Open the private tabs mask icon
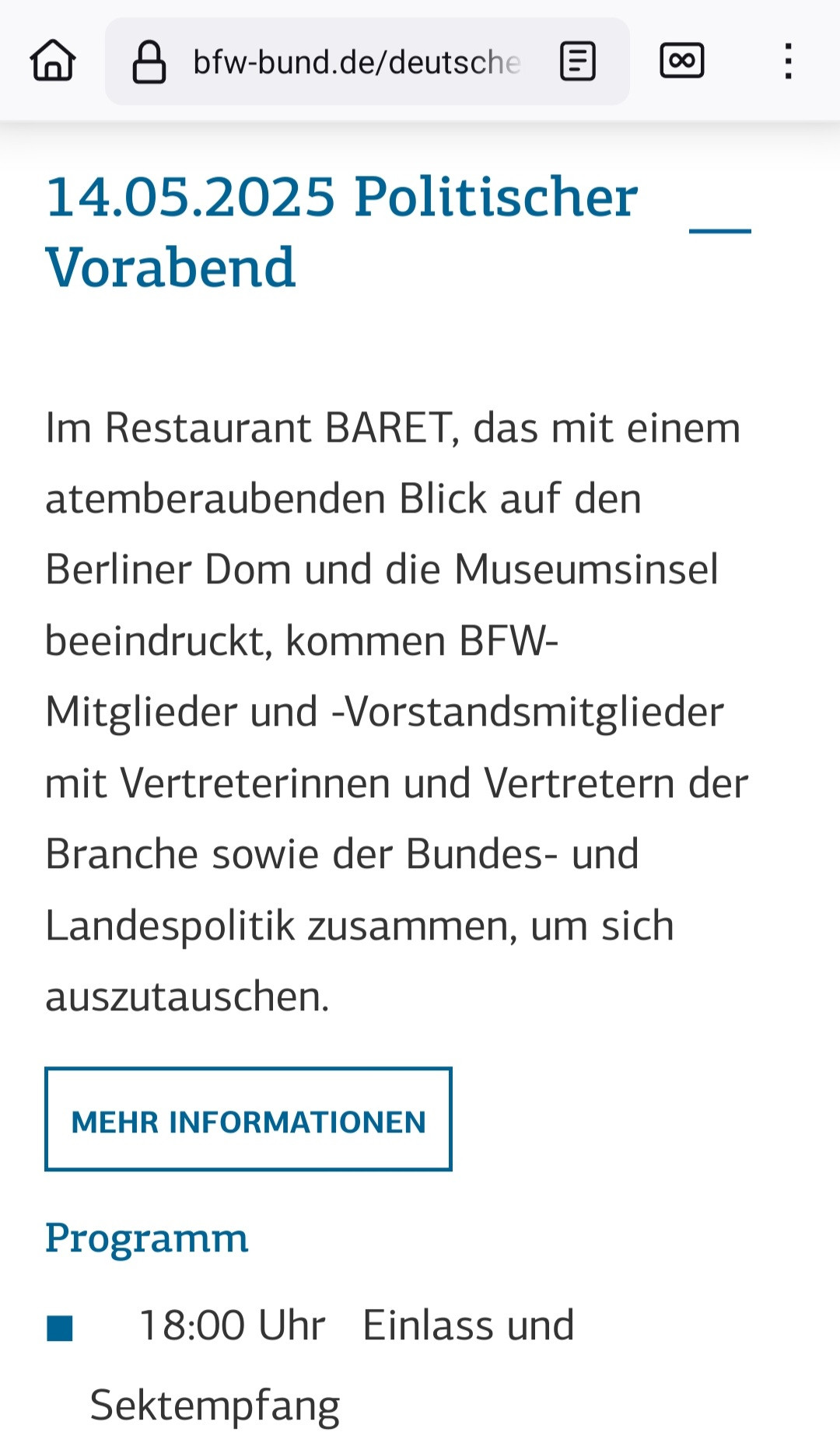This screenshot has height=1453, width=840. point(682,61)
